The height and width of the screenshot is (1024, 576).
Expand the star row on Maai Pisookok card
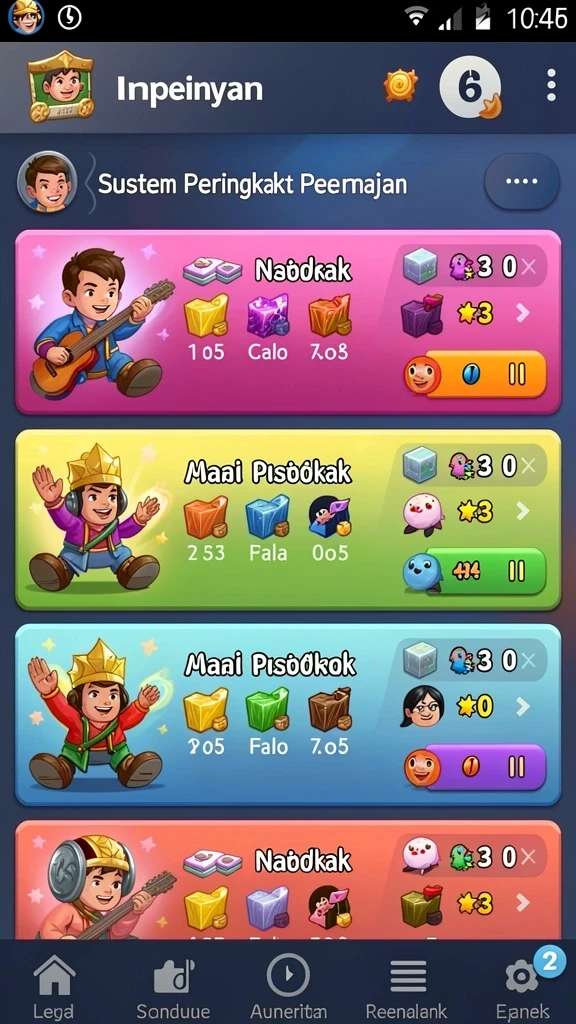(522, 706)
